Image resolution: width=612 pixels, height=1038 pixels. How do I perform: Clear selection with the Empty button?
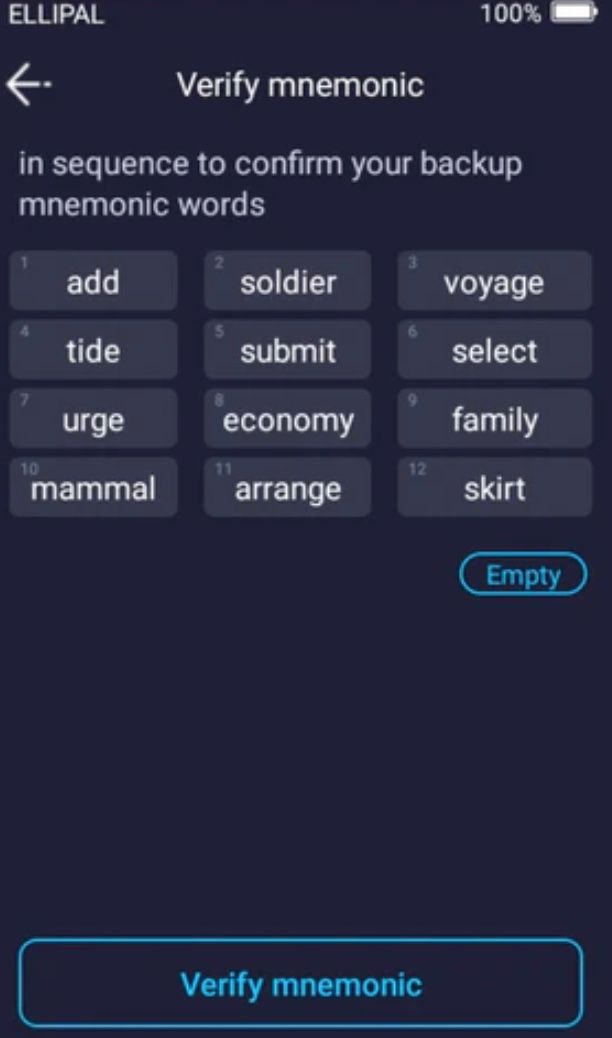tap(523, 575)
